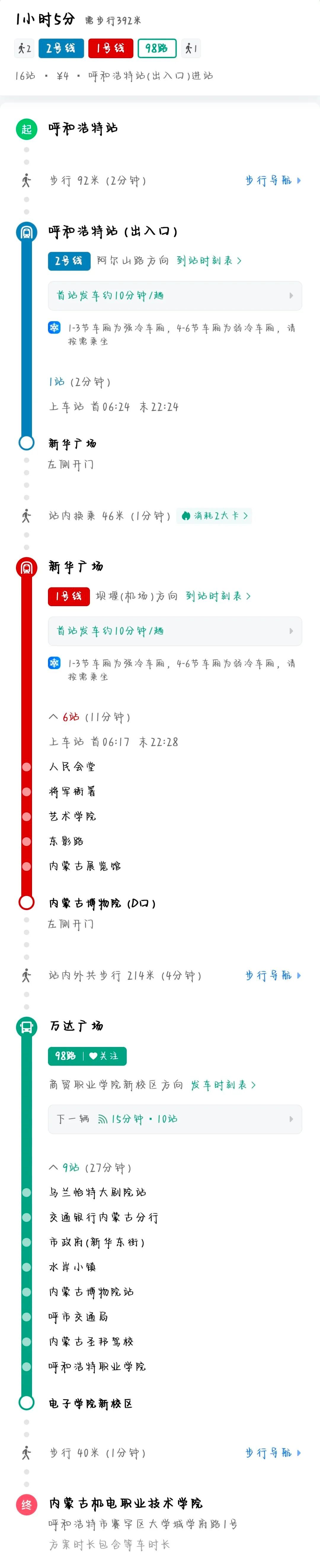Open 发车时刻表 for bus 98路

click(223, 1085)
